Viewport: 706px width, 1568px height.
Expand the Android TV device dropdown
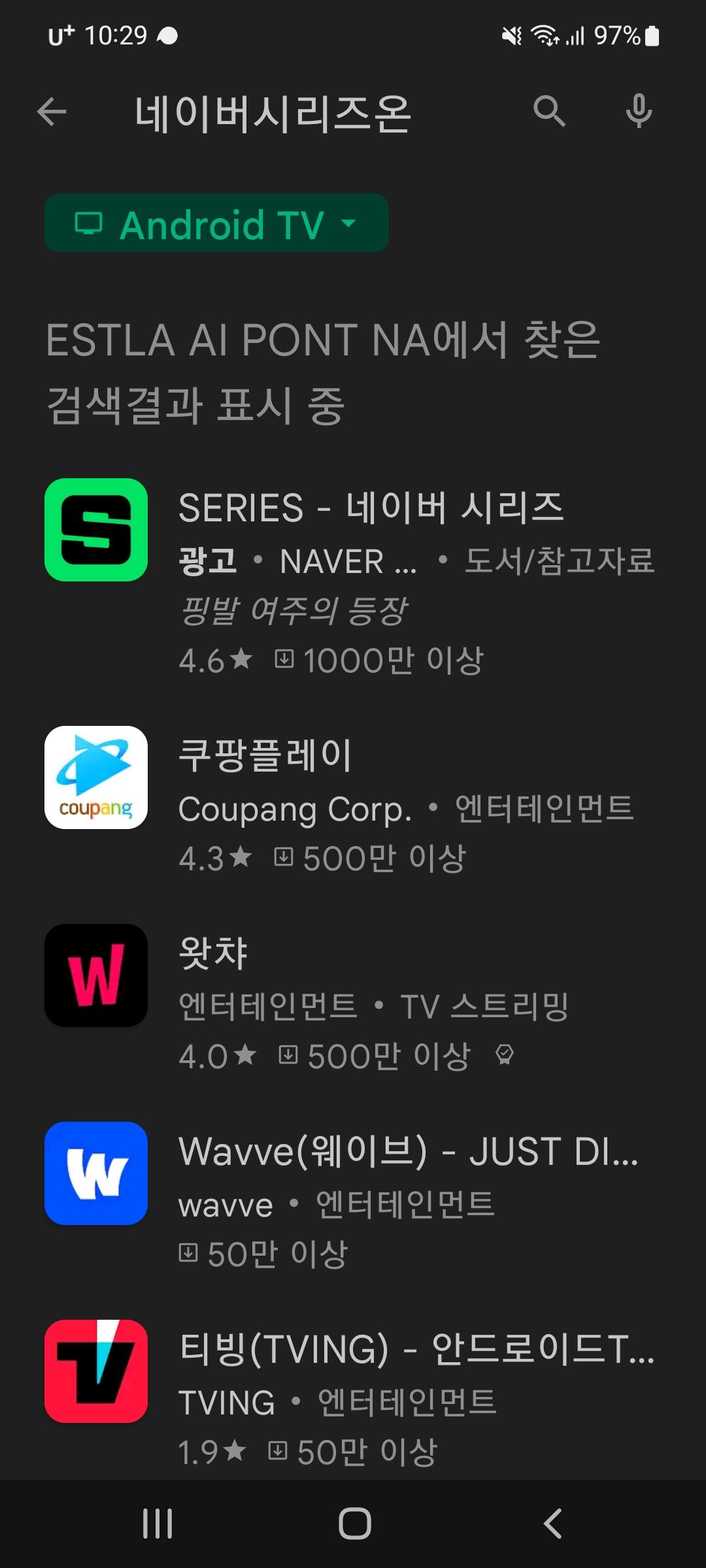tap(216, 223)
